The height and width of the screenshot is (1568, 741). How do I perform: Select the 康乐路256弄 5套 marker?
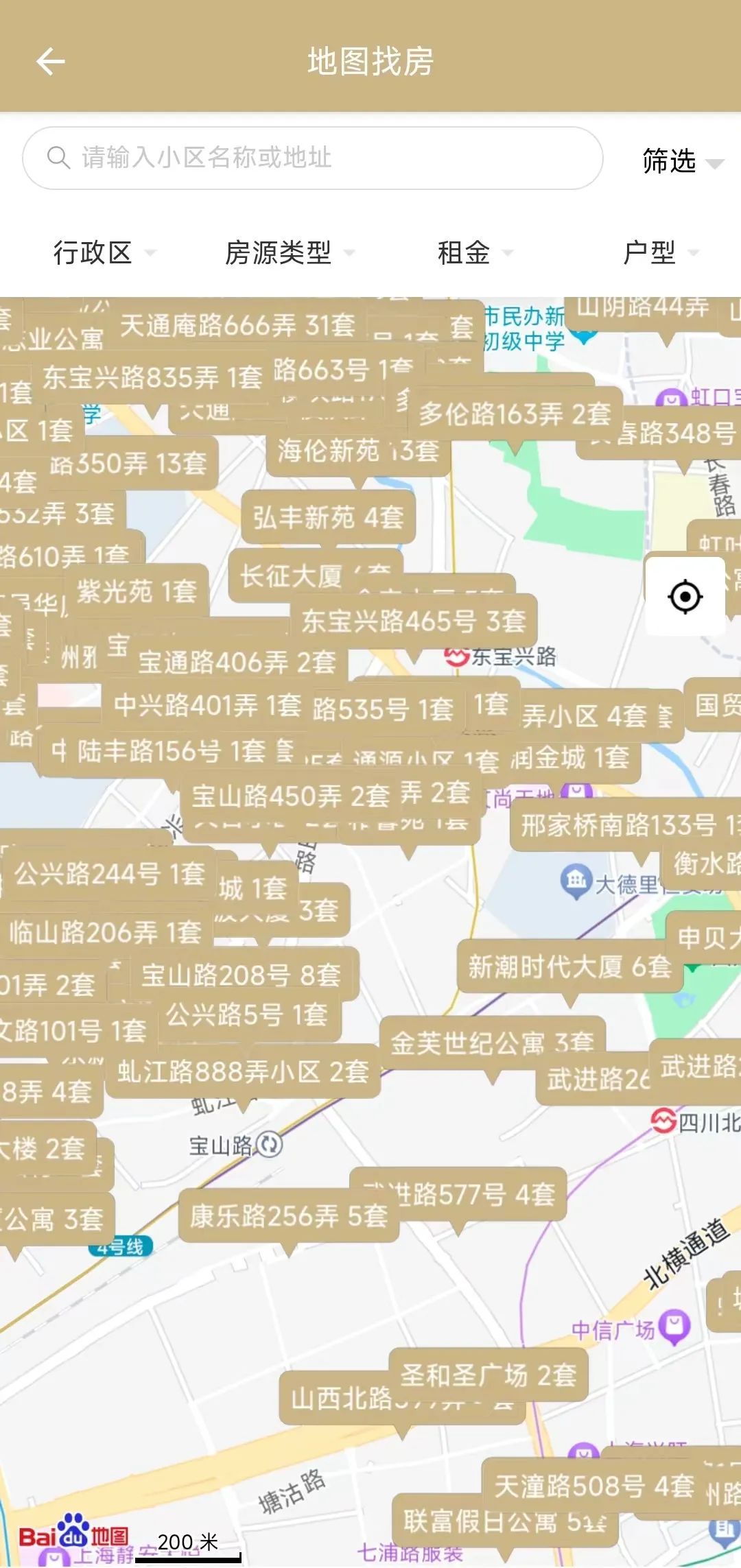pos(289,1216)
